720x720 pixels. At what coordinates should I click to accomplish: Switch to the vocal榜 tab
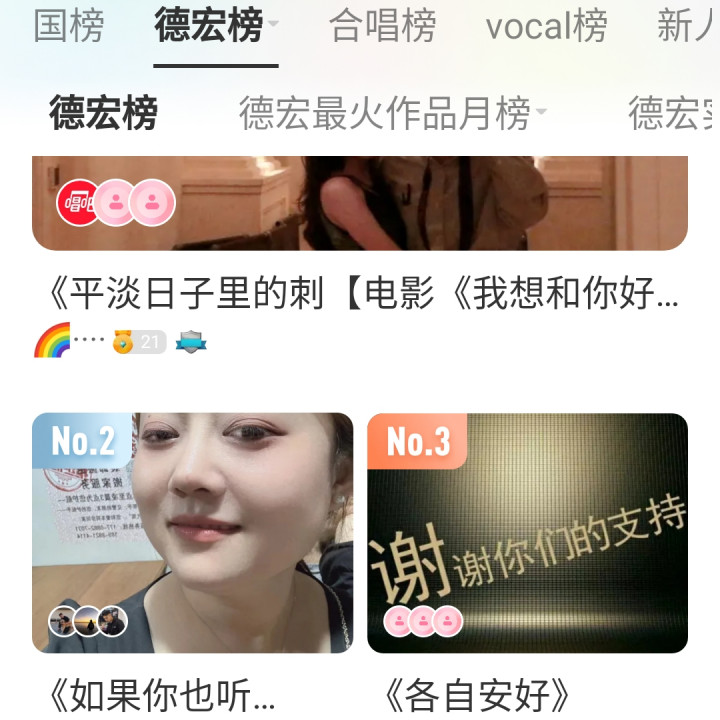click(546, 27)
